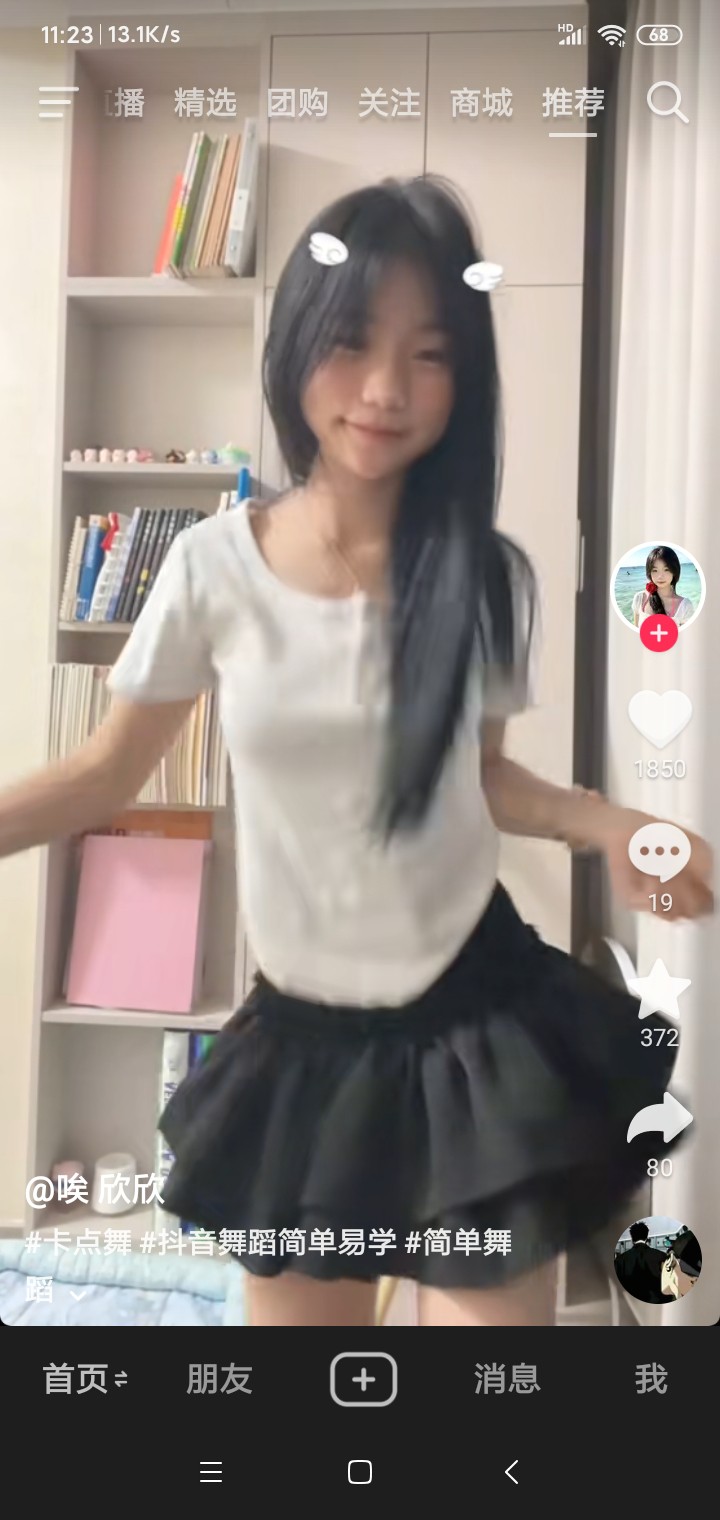Open the 商城 tab
This screenshot has width=720, height=1520.
(481, 103)
